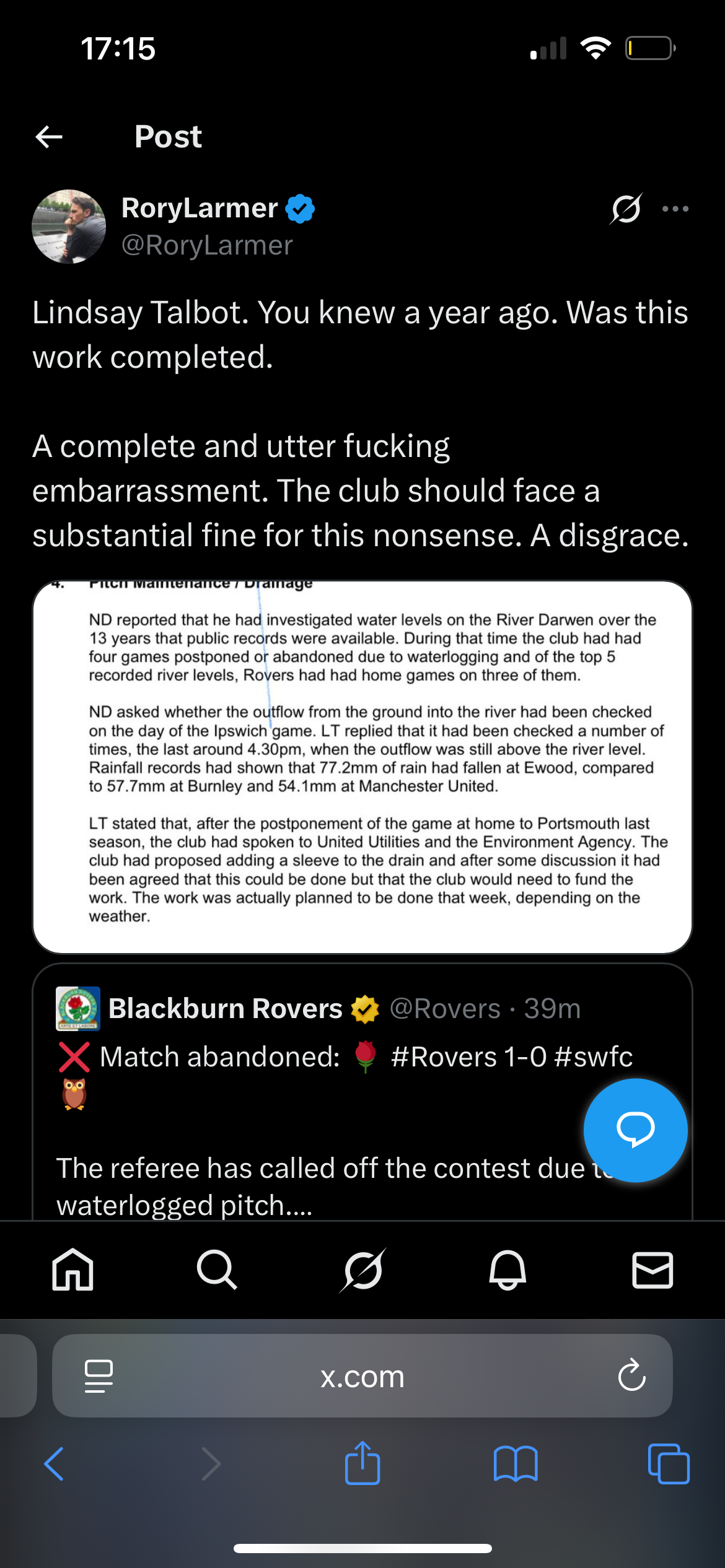Tap the x.com address bar

pos(362,1376)
